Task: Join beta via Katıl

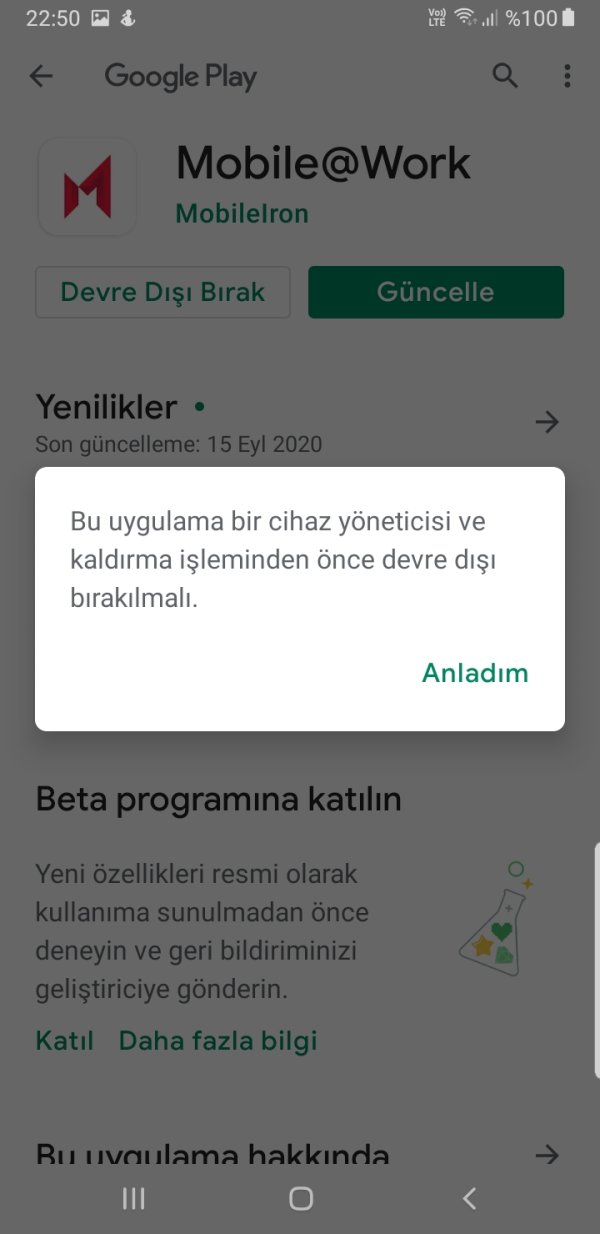Action: [64, 1040]
